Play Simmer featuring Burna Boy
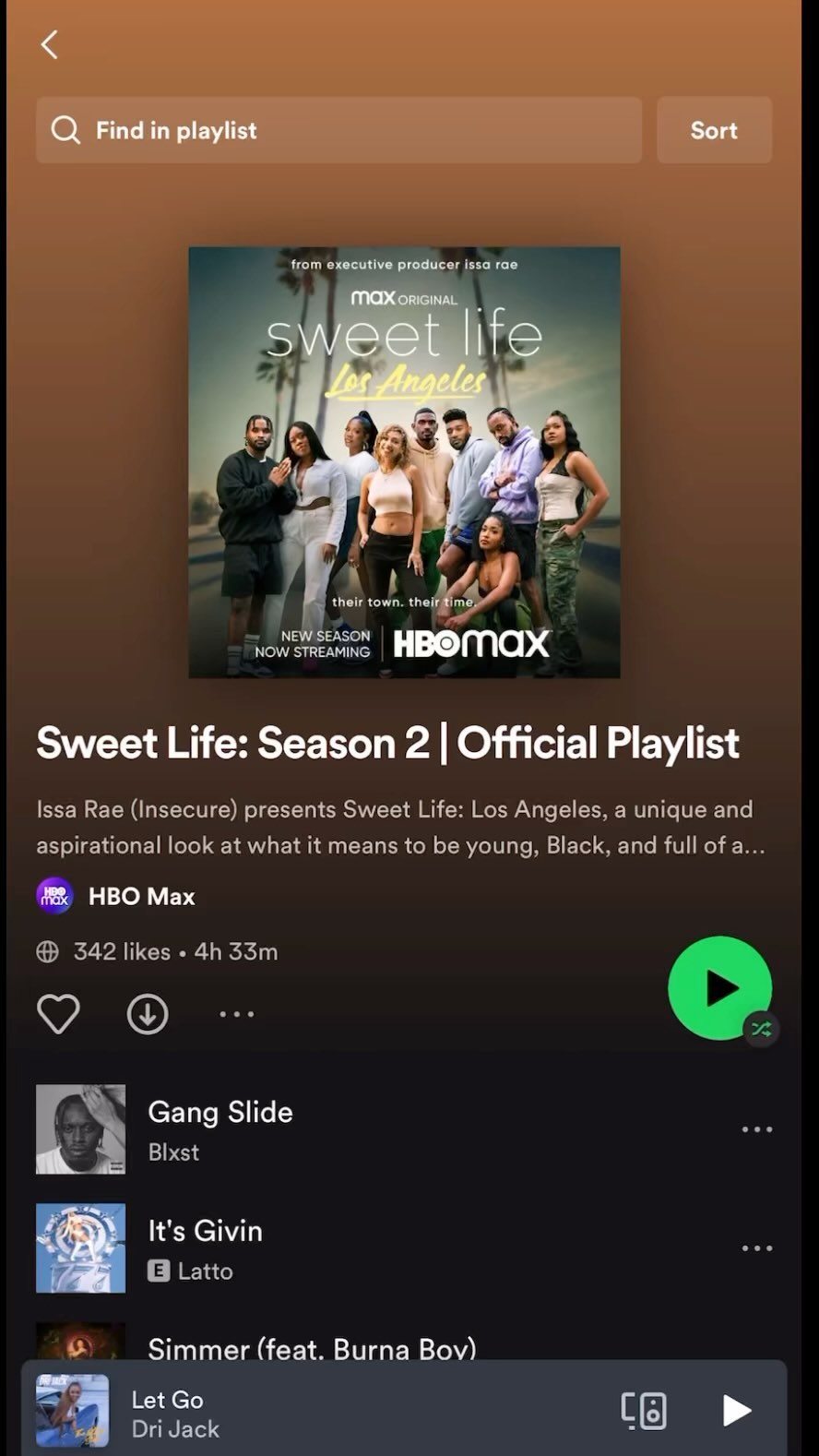The image size is (819, 1456). point(312,1347)
